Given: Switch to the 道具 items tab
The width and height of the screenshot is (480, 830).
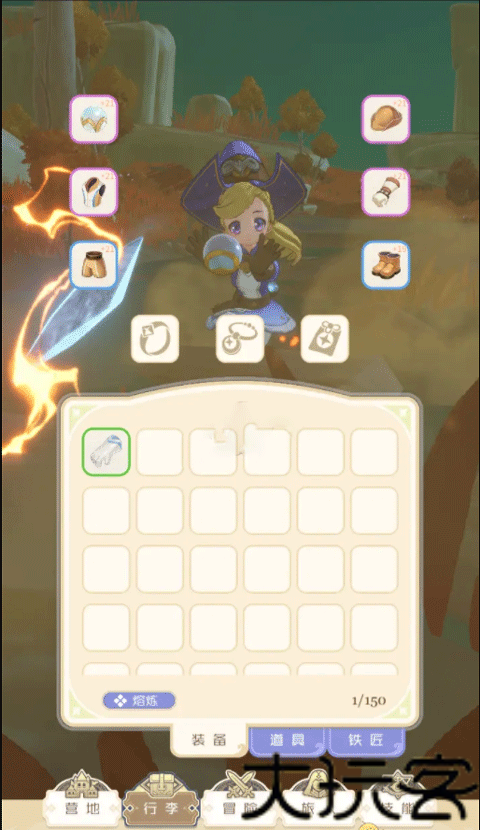Looking at the screenshot, I should [287, 740].
